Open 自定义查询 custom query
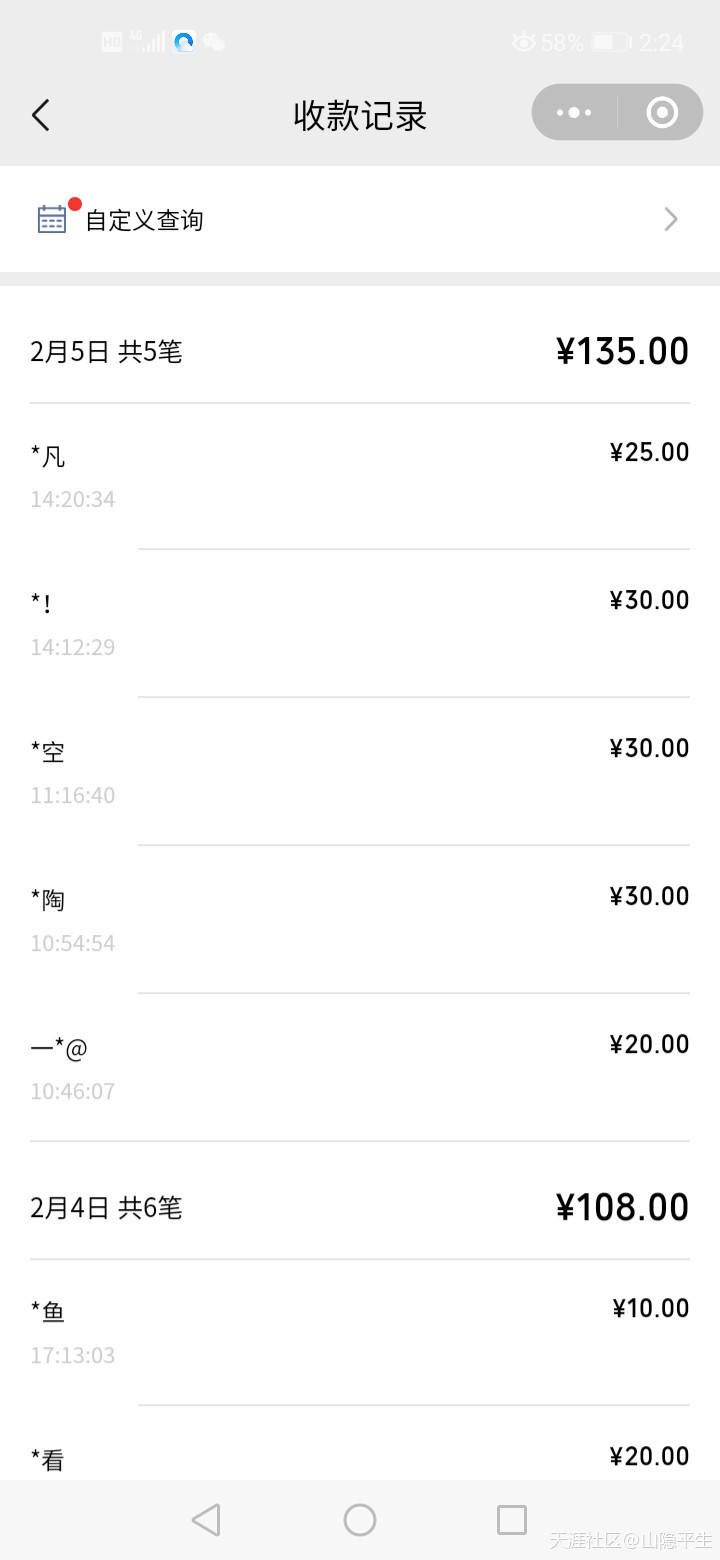The height and width of the screenshot is (1560, 720). coord(360,219)
